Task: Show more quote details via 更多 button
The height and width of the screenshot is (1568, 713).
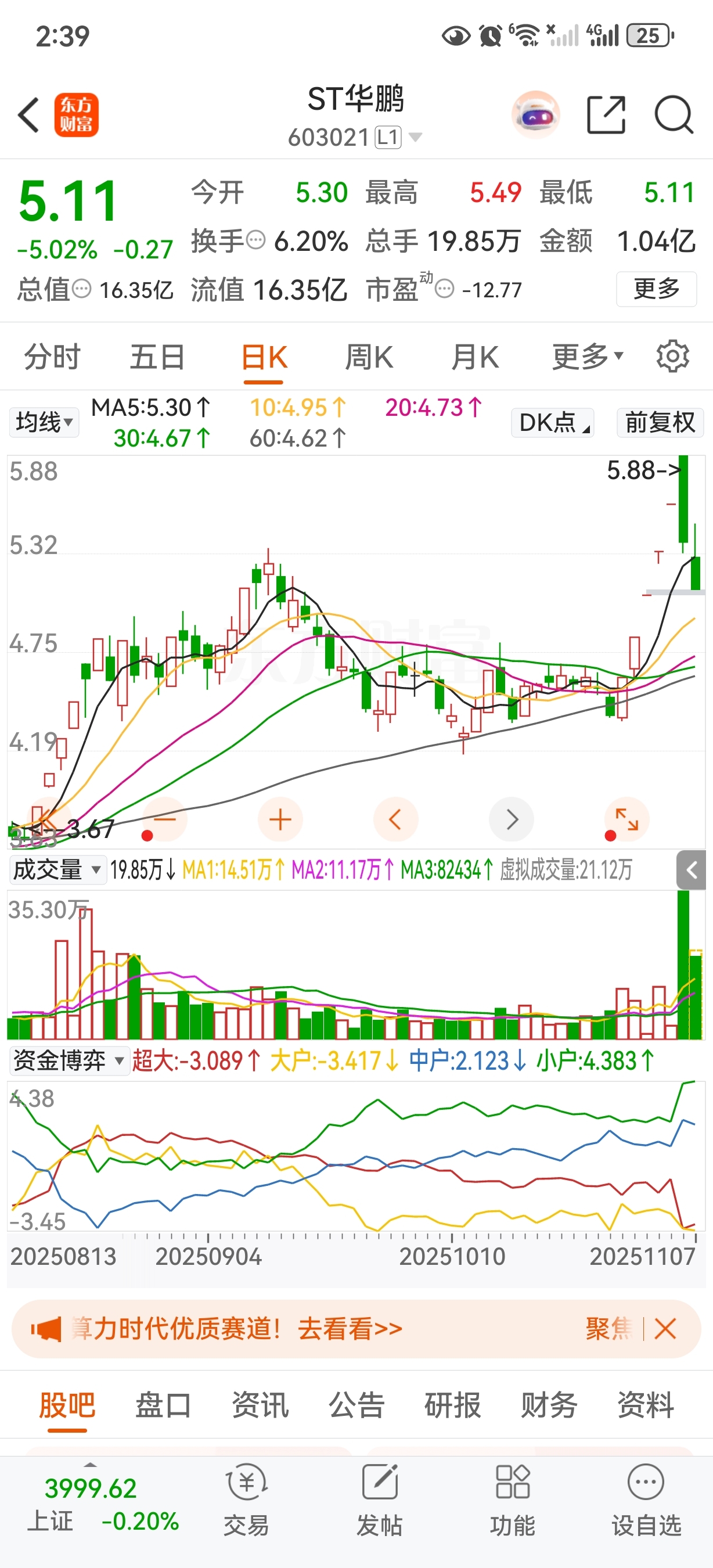Action: (x=656, y=289)
